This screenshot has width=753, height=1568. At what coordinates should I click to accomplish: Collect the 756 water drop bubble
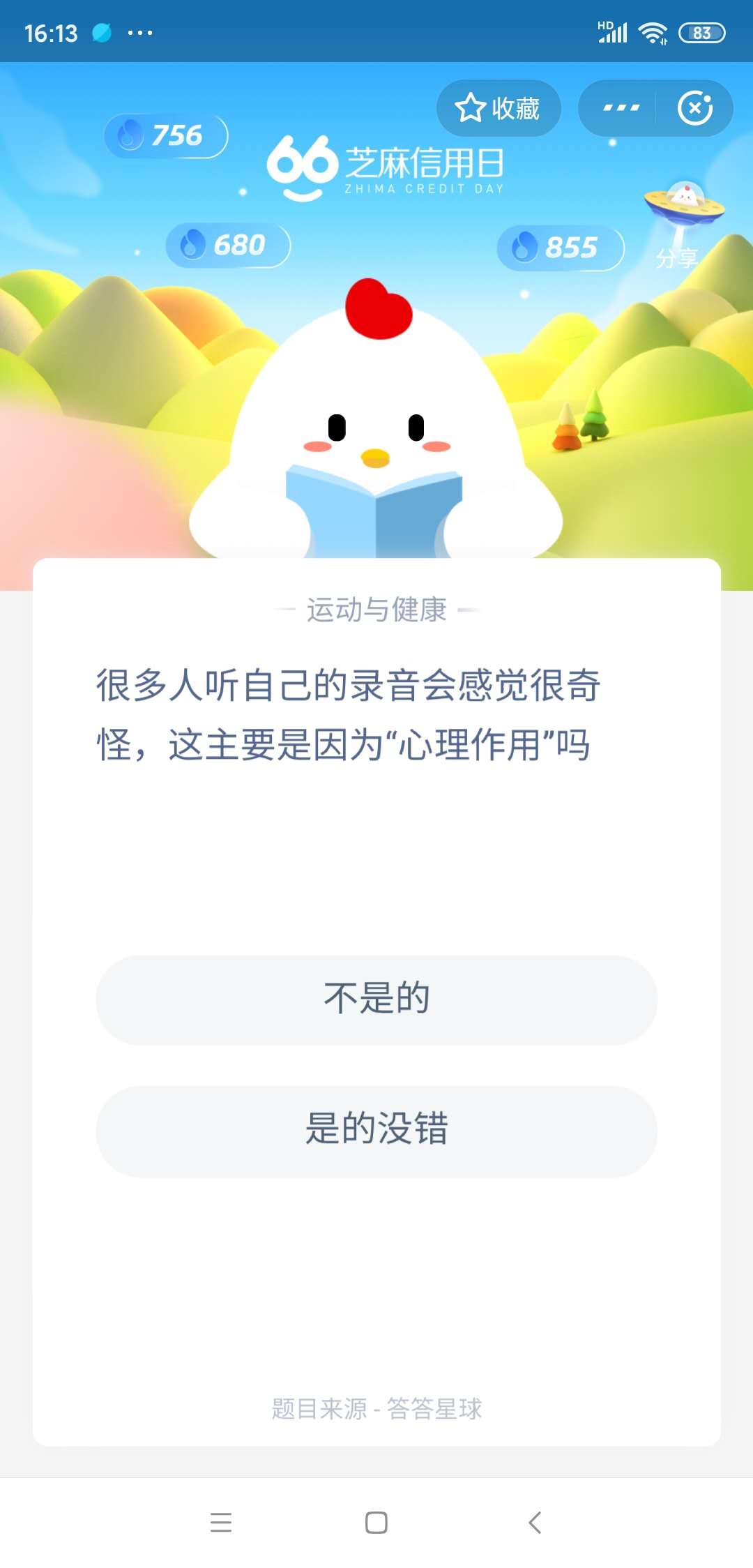[x=167, y=135]
